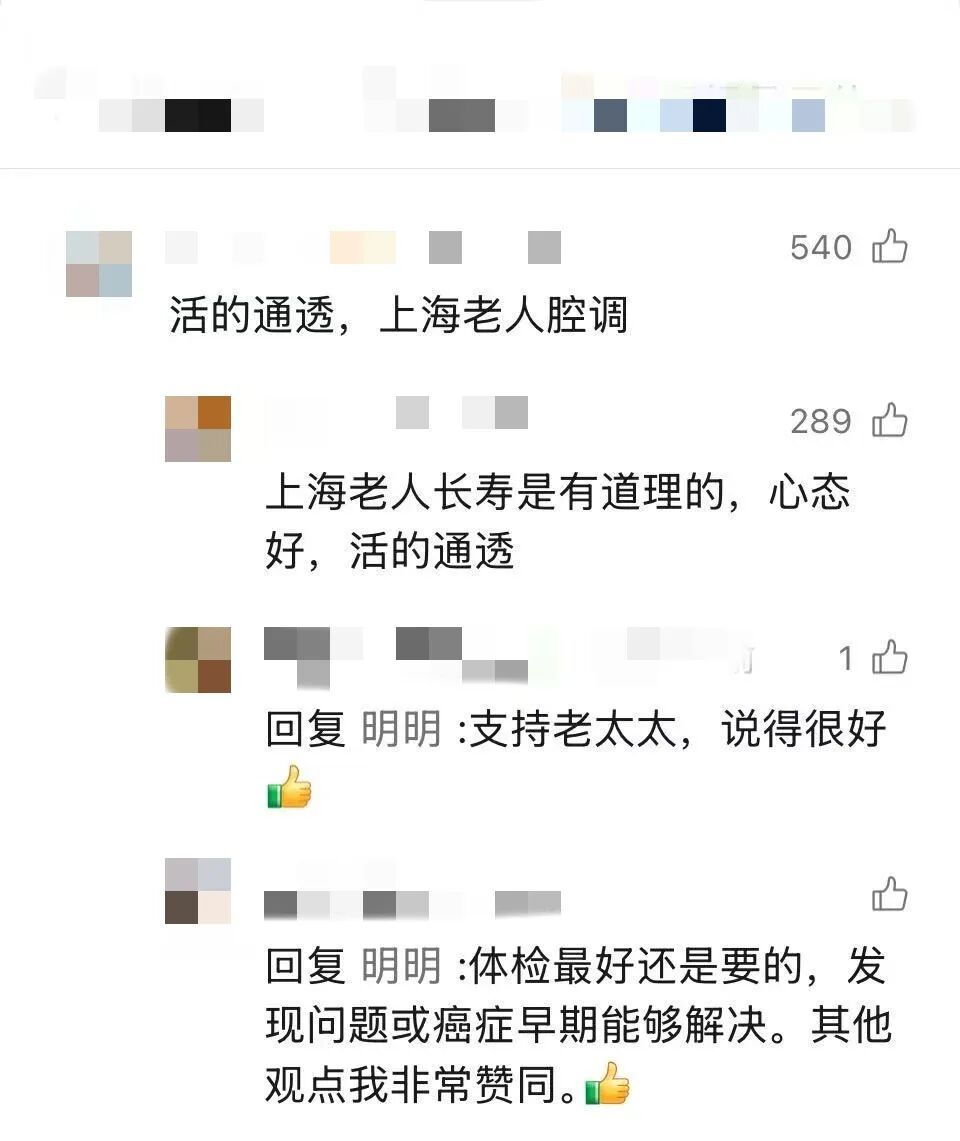The height and width of the screenshot is (1141, 960).
Task: Open 明明 link in 体检最好还是要的 reply
Action: pos(401,966)
